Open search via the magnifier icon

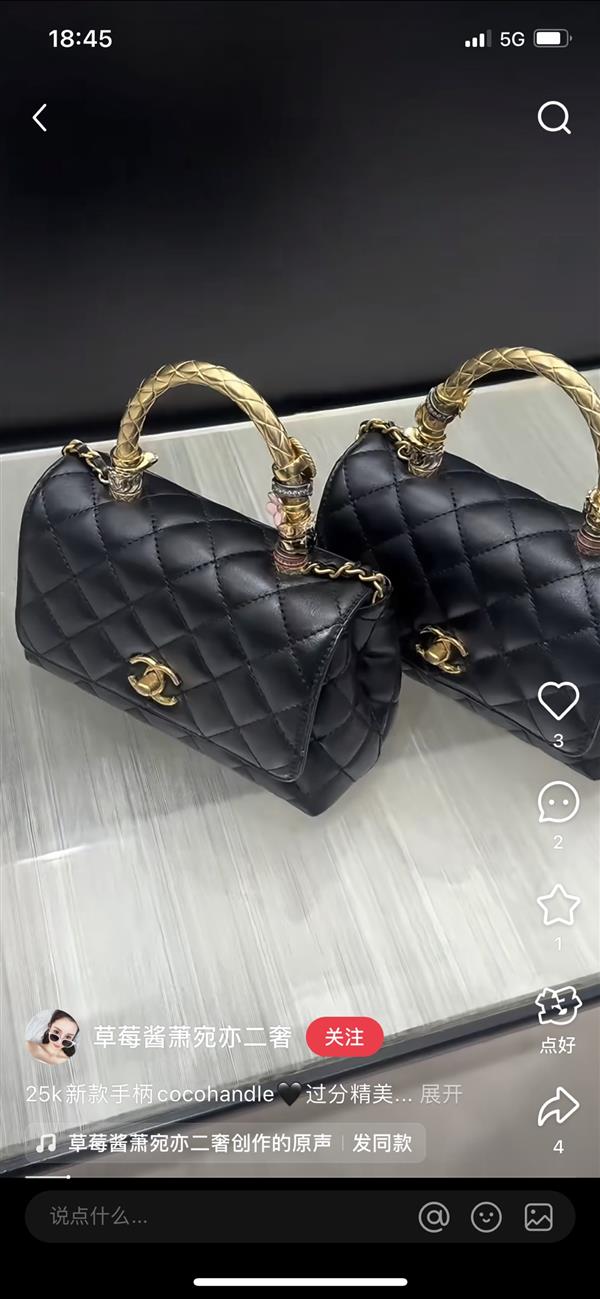click(554, 118)
